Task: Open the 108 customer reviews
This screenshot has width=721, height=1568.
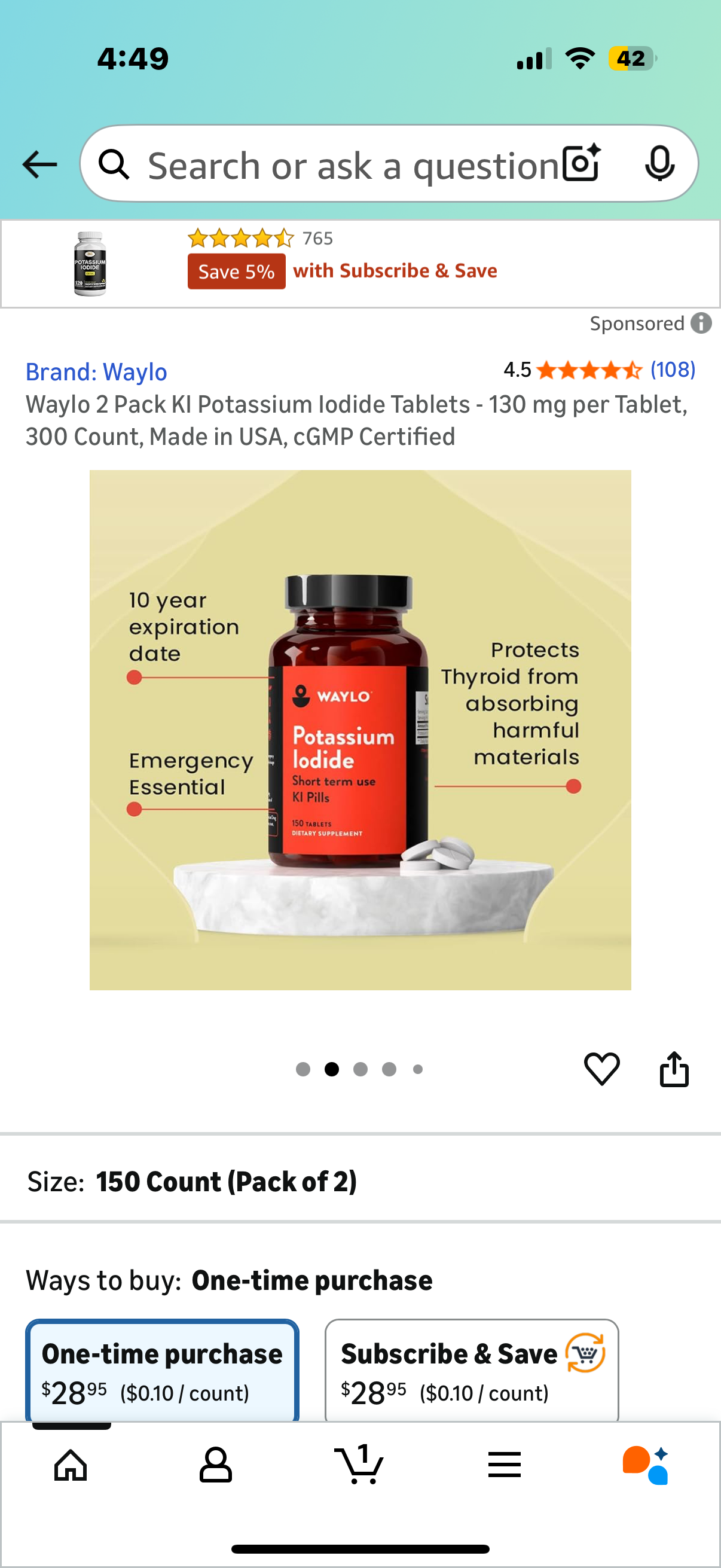Action: 673,370
